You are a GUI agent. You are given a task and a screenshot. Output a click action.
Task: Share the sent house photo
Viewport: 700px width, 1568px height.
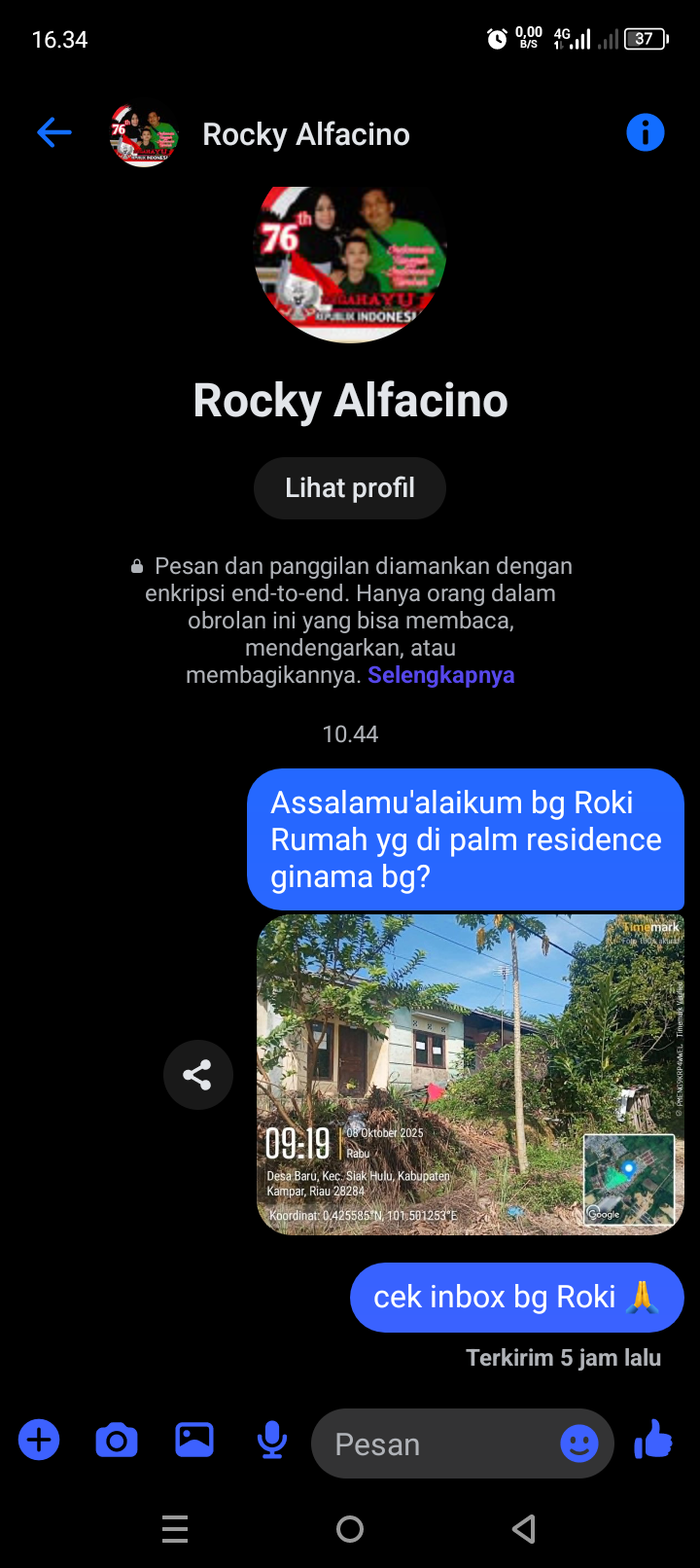[x=197, y=1075]
